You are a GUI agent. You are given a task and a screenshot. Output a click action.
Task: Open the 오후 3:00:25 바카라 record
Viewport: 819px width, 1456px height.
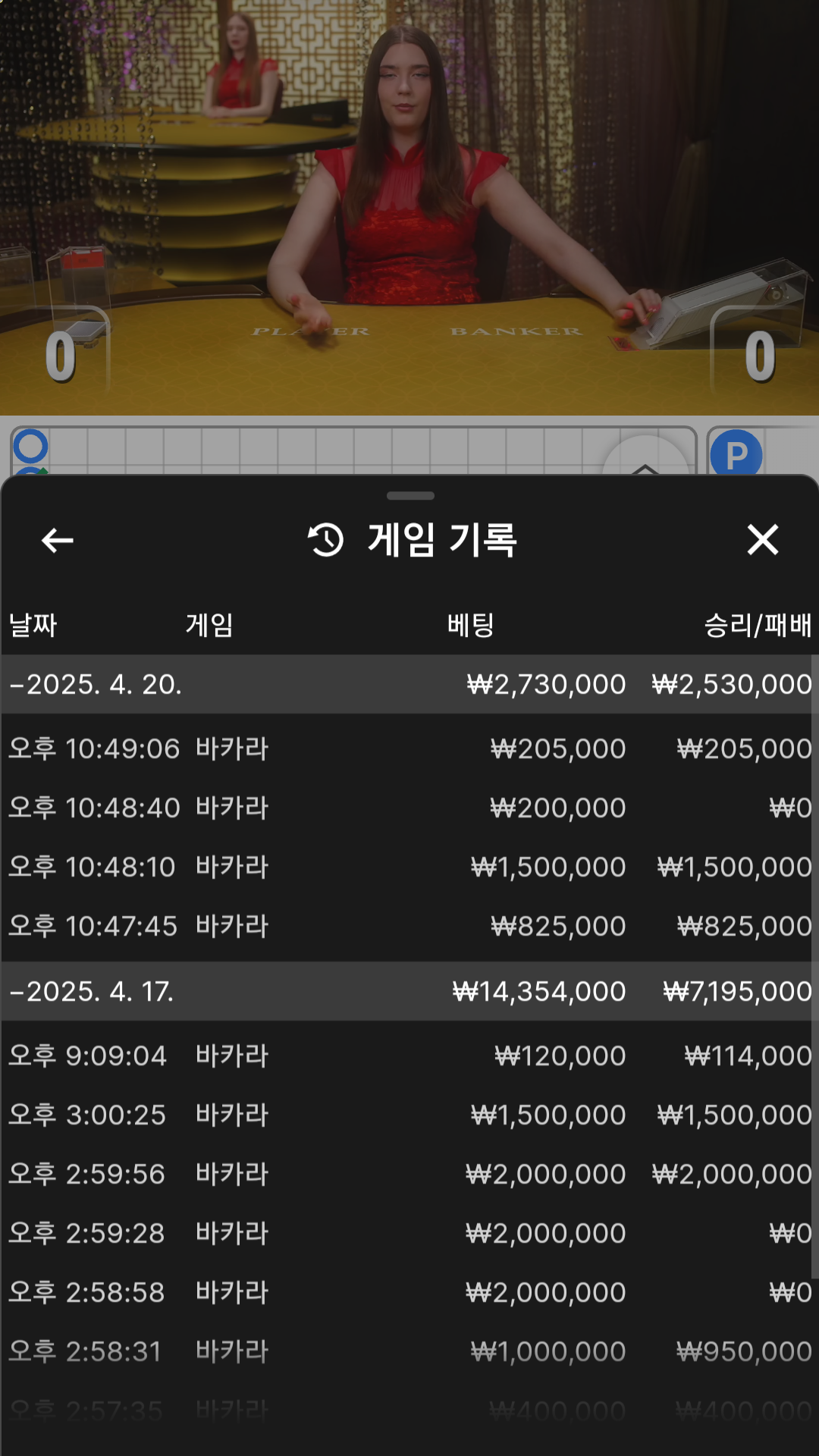point(409,1116)
